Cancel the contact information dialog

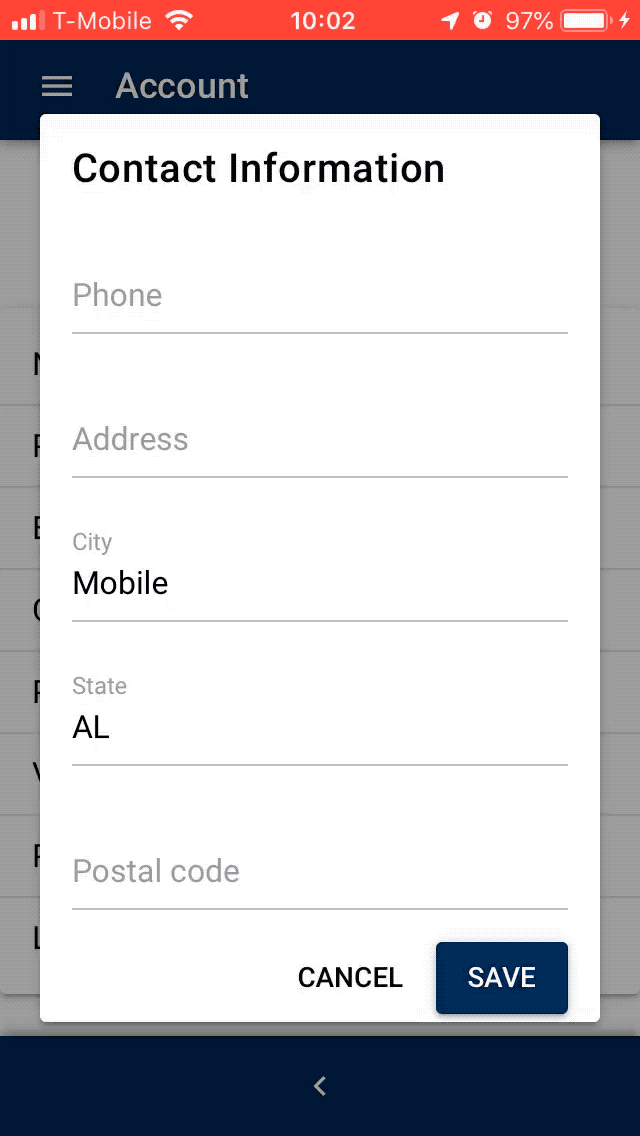pos(350,978)
